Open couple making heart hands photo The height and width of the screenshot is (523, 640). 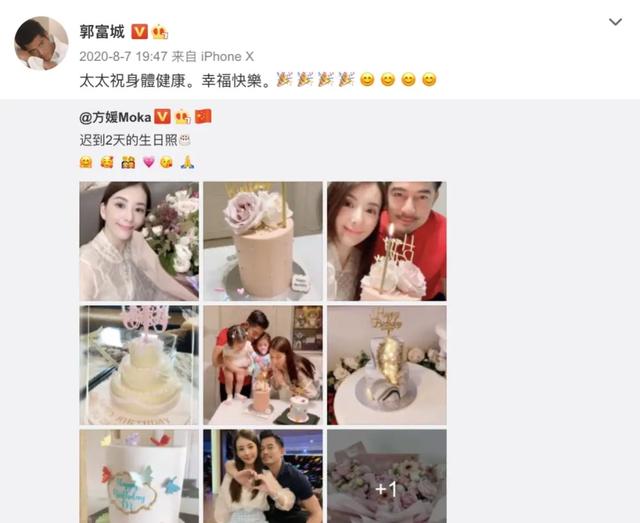coord(263,476)
